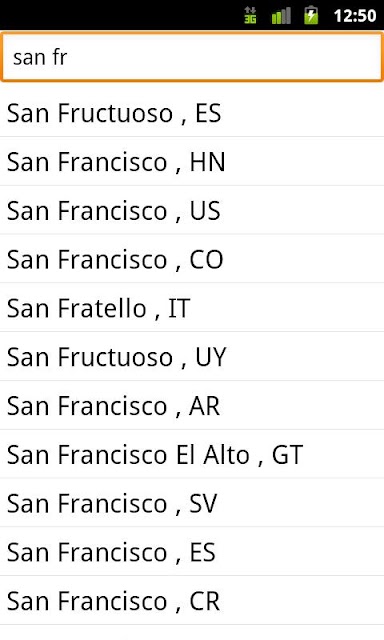Pick San Francisco El Alto , GT

(x=192, y=454)
